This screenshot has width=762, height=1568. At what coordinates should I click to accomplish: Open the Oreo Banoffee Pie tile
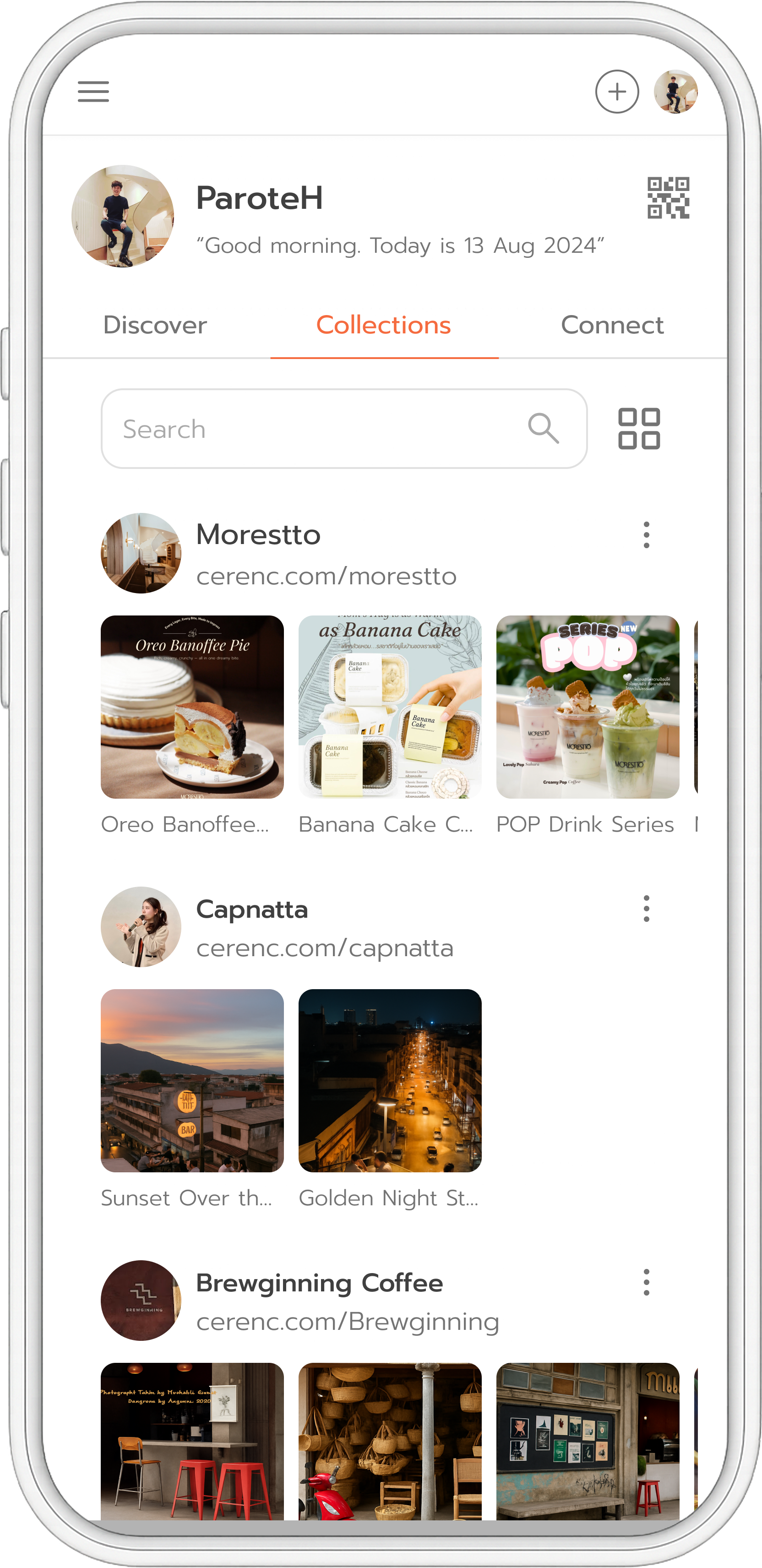tap(192, 707)
